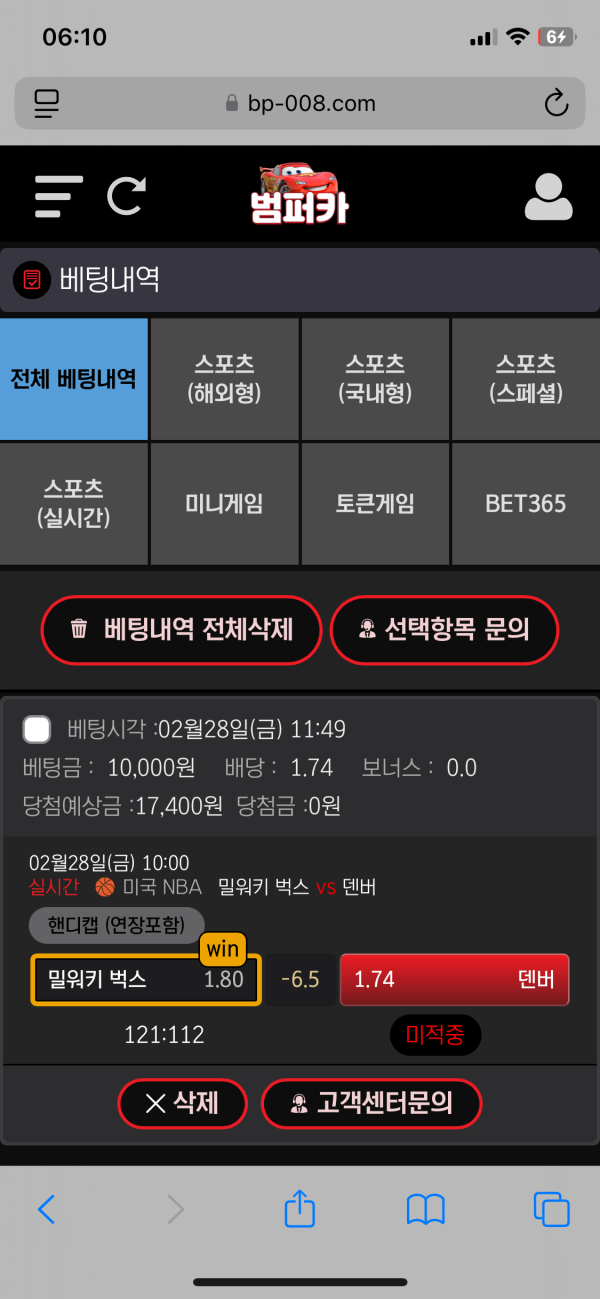Image resolution: width=600 pixels, height=1299 pixels.
Task: Tap the bp-008.com address bar
Action: [x=300, y=103]
